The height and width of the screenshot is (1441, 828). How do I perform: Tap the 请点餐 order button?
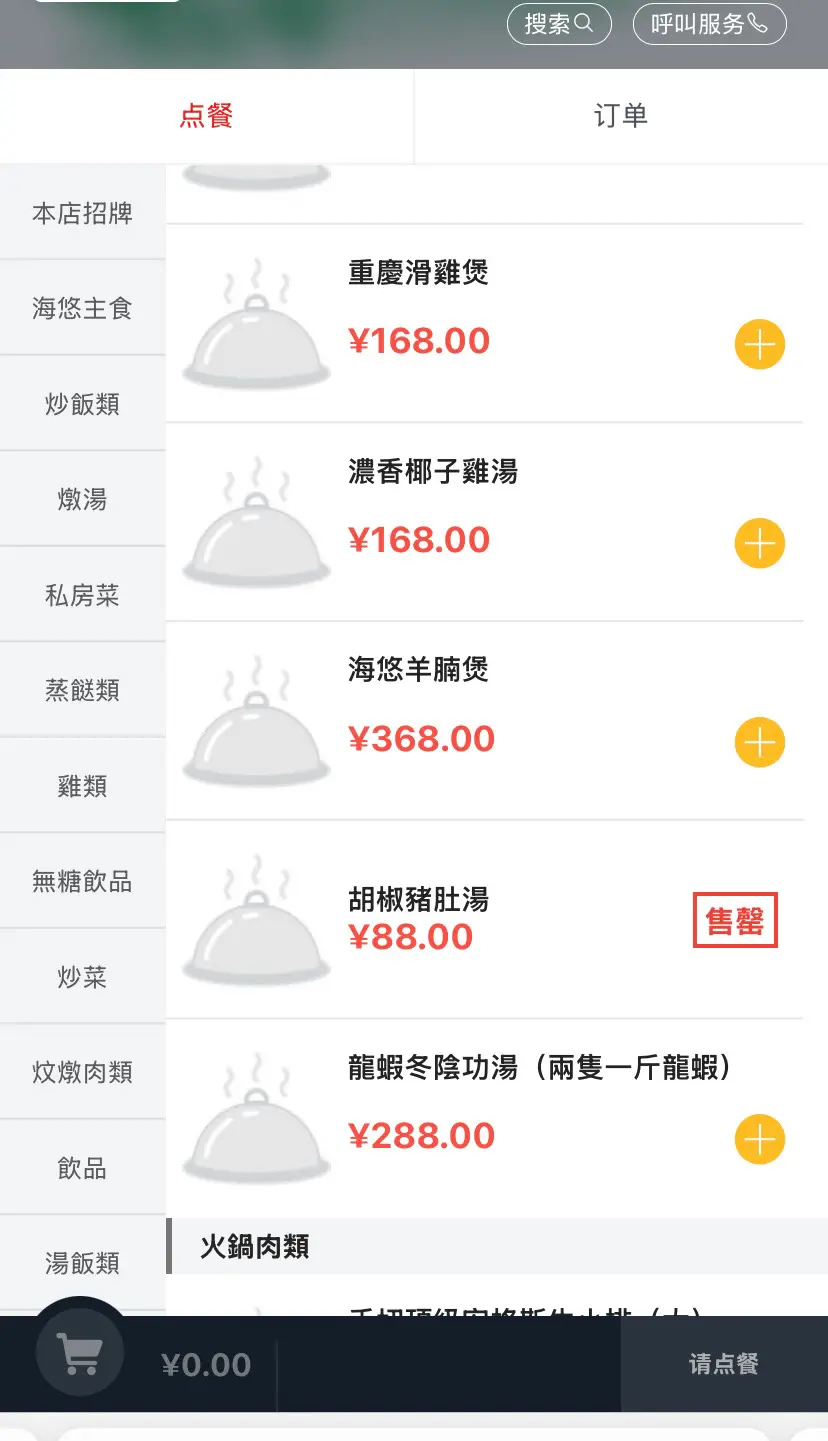(723, 1364)
